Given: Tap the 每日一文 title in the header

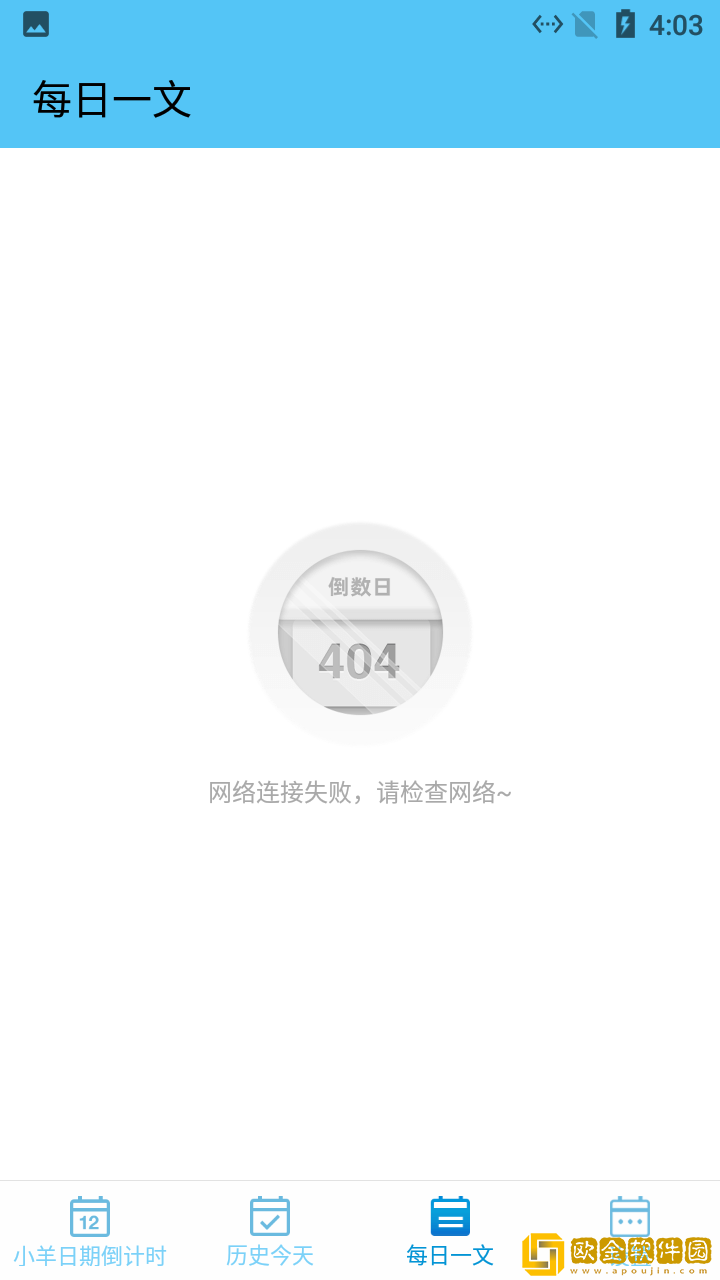Looking at the screenshot, I should (112, 100).
